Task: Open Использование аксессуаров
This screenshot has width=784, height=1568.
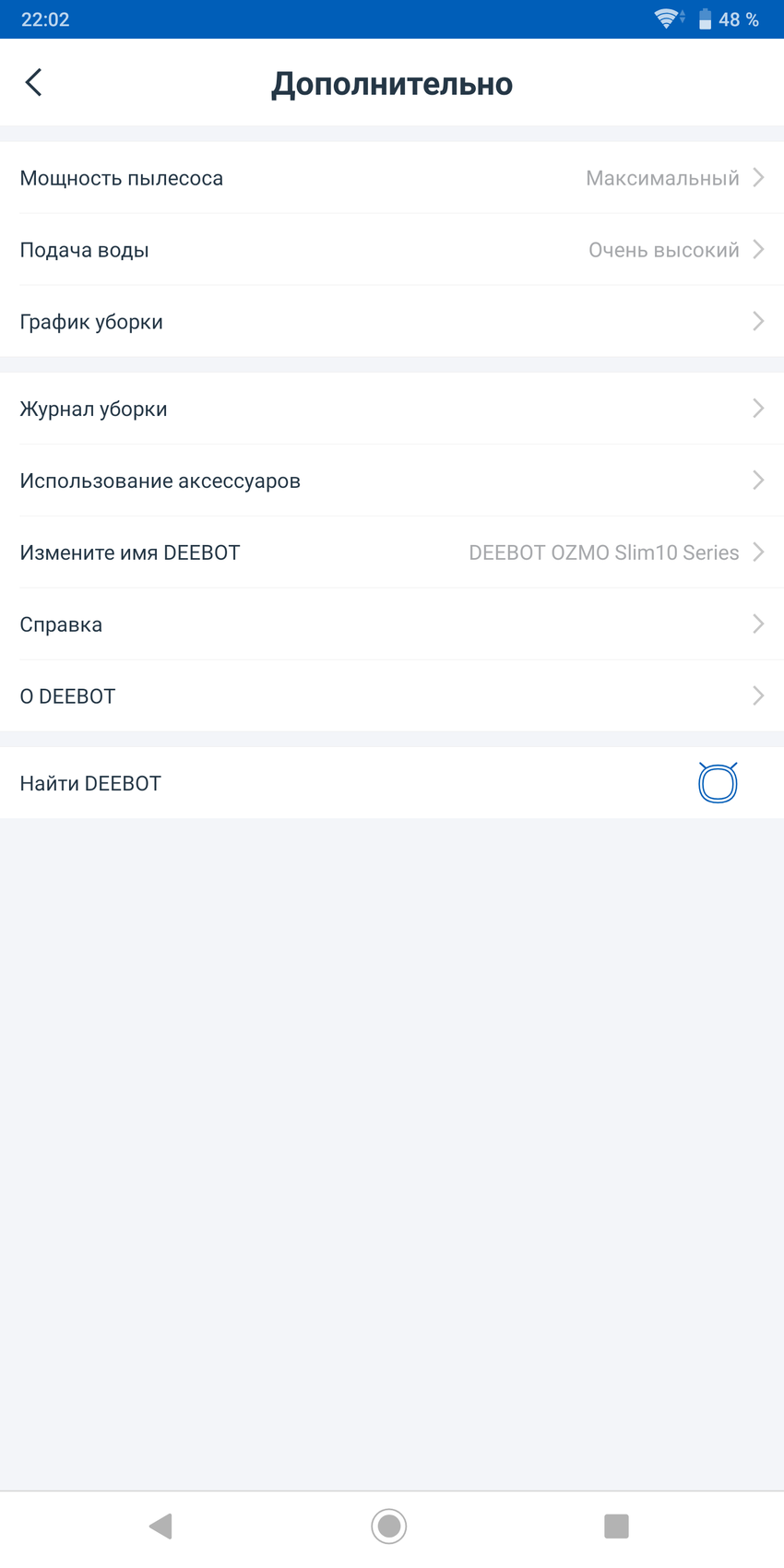Action: [x=392, y=481]
